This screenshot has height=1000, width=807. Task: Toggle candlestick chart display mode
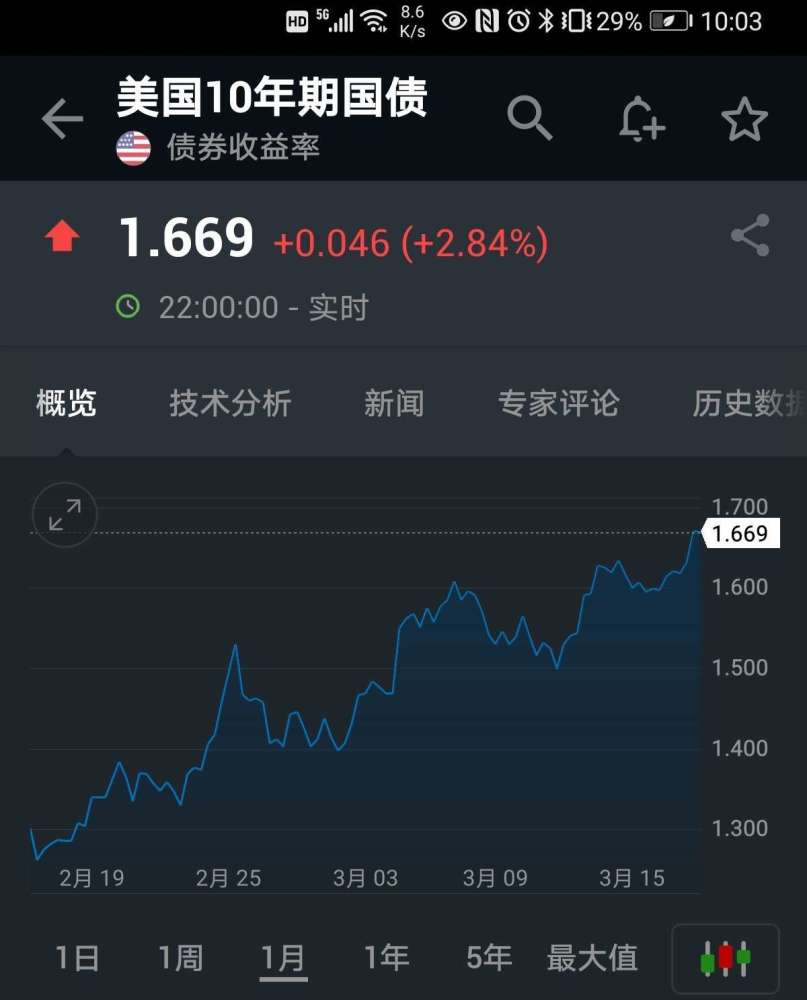pos(723,957)
